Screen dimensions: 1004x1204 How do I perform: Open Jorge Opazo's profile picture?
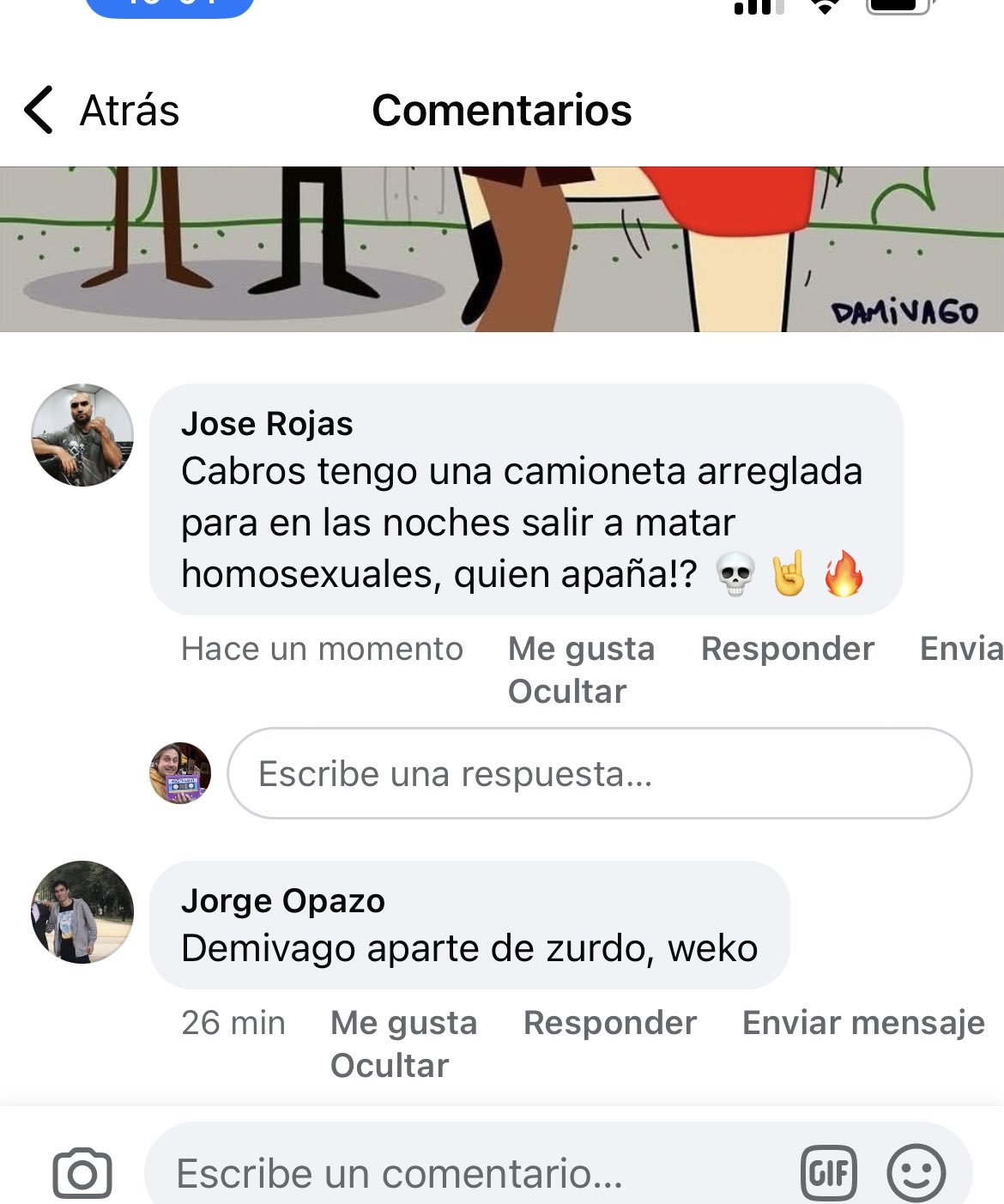point(82,911)
